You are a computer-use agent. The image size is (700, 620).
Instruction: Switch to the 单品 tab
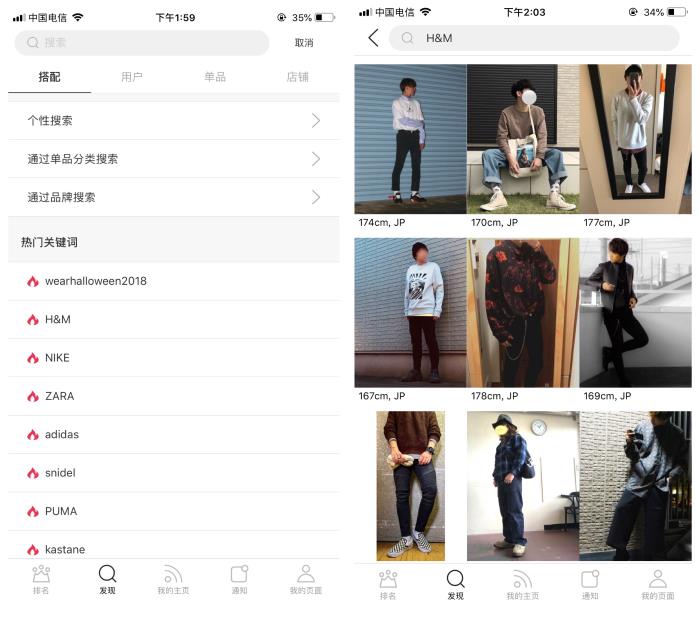coord(214,77)
